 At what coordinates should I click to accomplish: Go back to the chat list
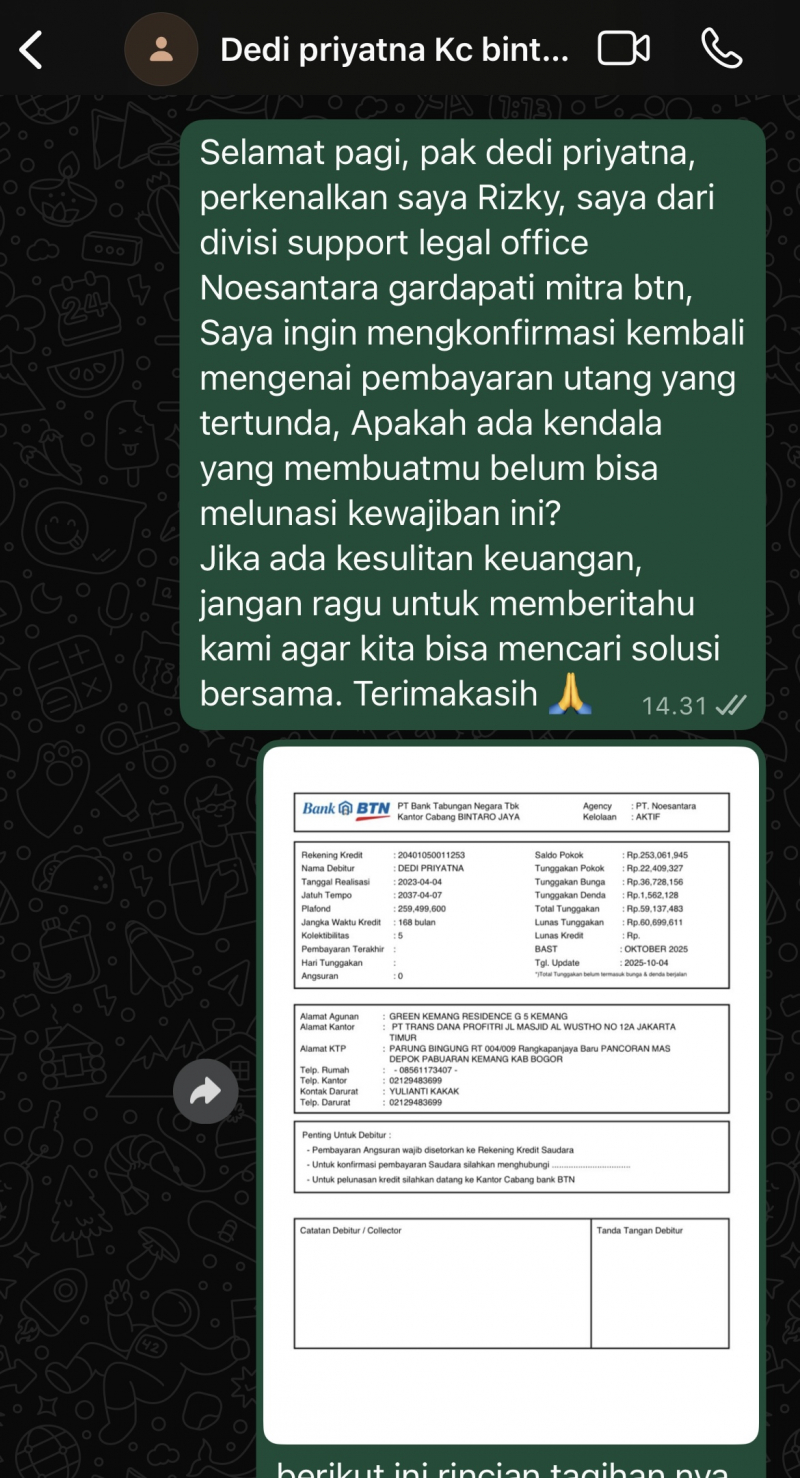[32, 49]
